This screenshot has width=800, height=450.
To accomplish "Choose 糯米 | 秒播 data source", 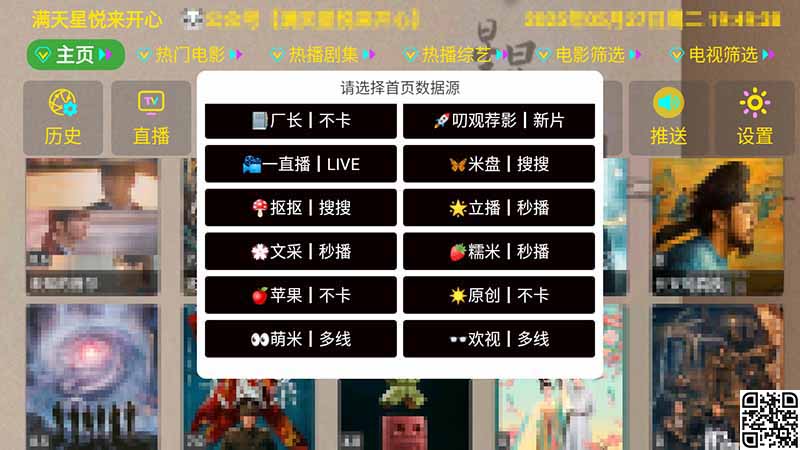I will tap(499, 251).
